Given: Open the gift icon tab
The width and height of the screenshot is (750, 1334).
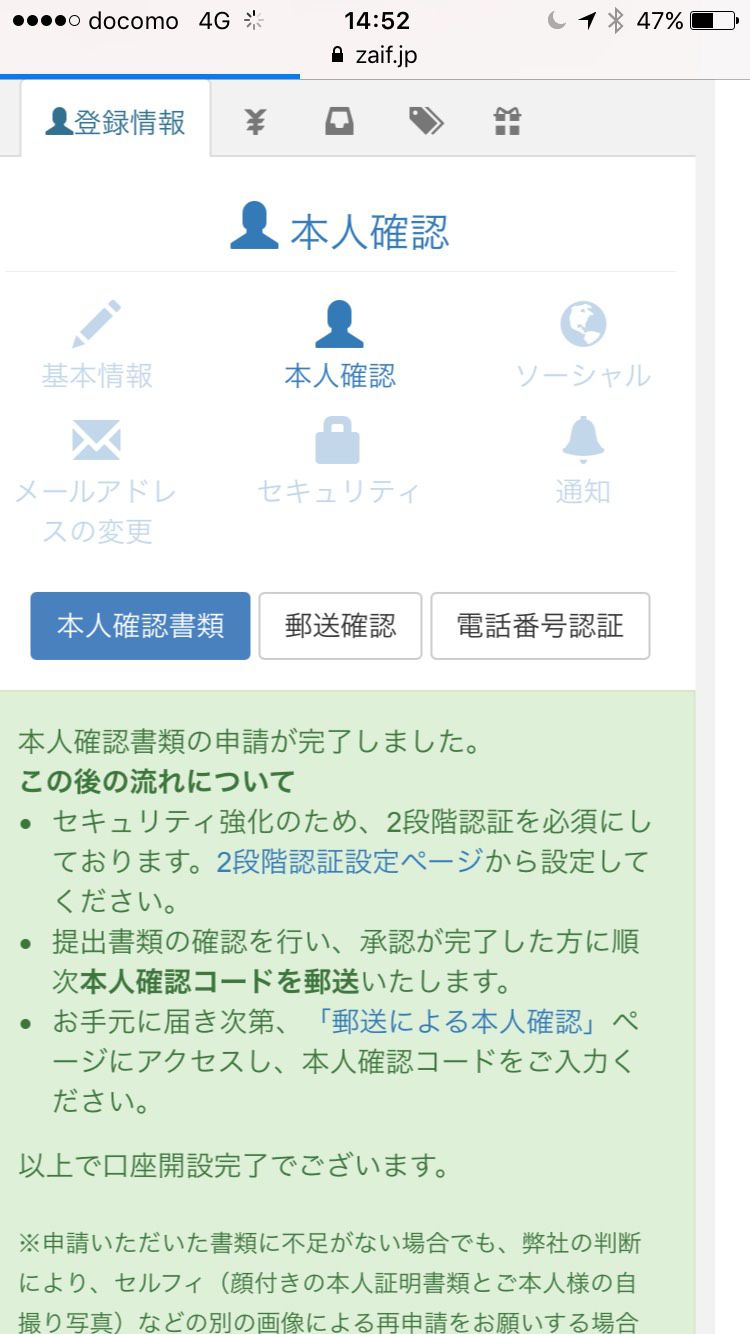Looking at the screenshot, I should (508, 122).
